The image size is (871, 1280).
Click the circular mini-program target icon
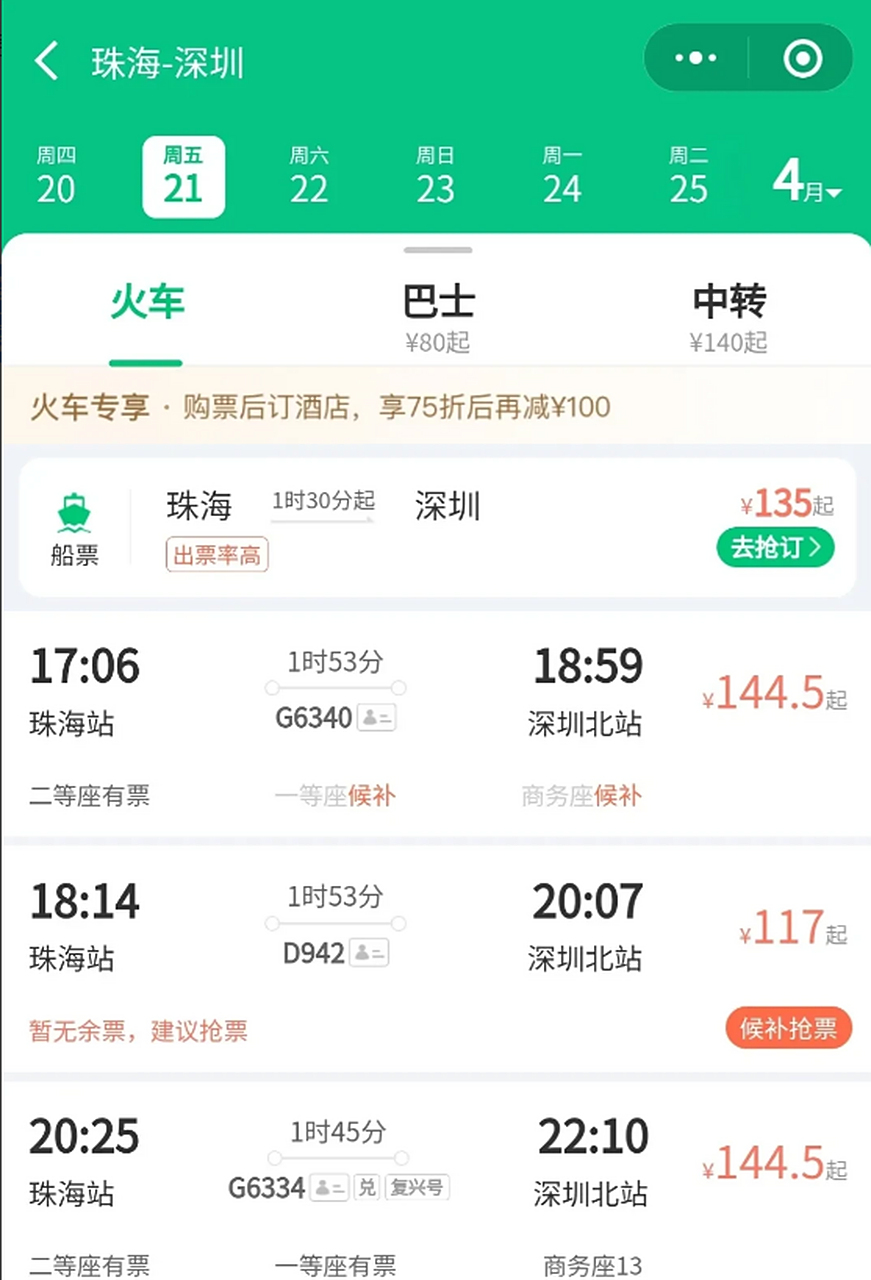[800, 58]
